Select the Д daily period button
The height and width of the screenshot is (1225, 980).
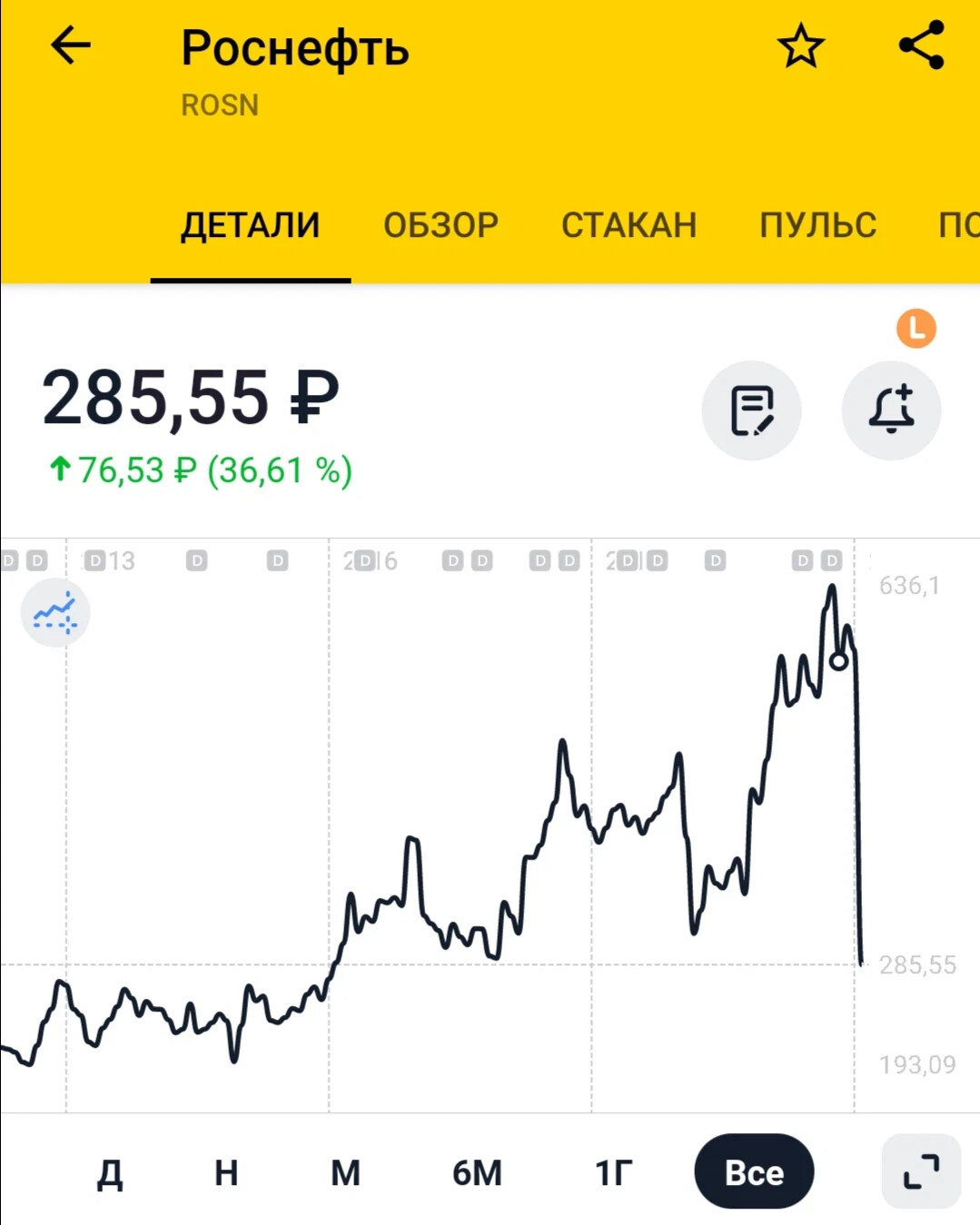[109, 1171]
